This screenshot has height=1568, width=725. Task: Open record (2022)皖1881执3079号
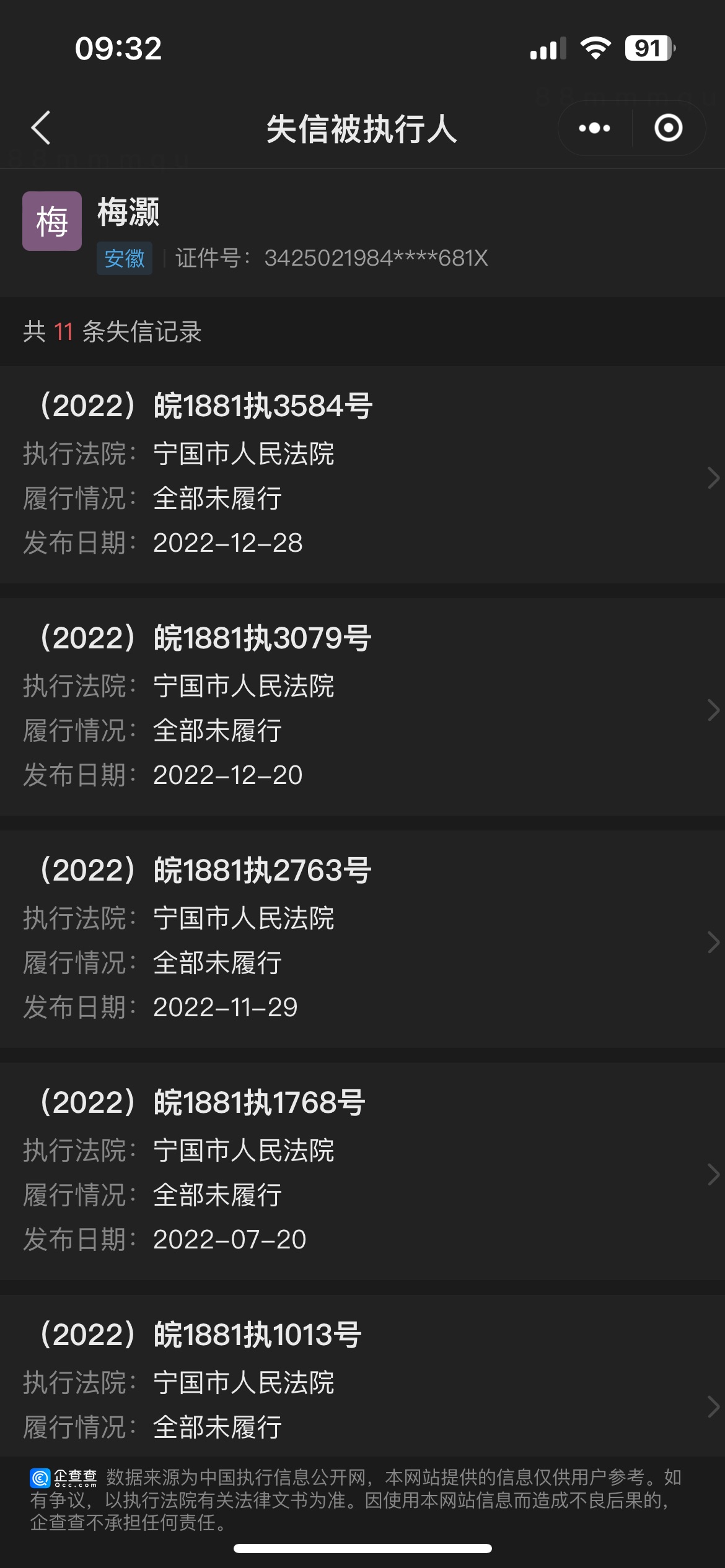pyautogui.click(x=362, y=707)
